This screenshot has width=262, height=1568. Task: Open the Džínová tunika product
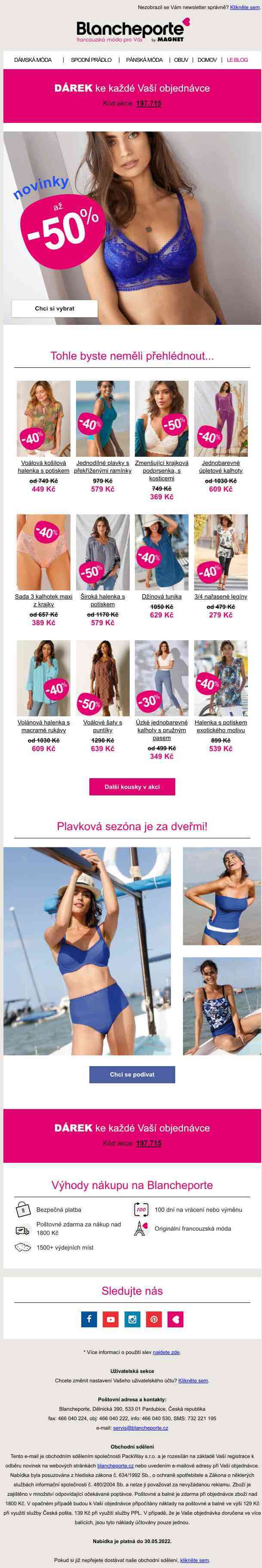[161, 596]
